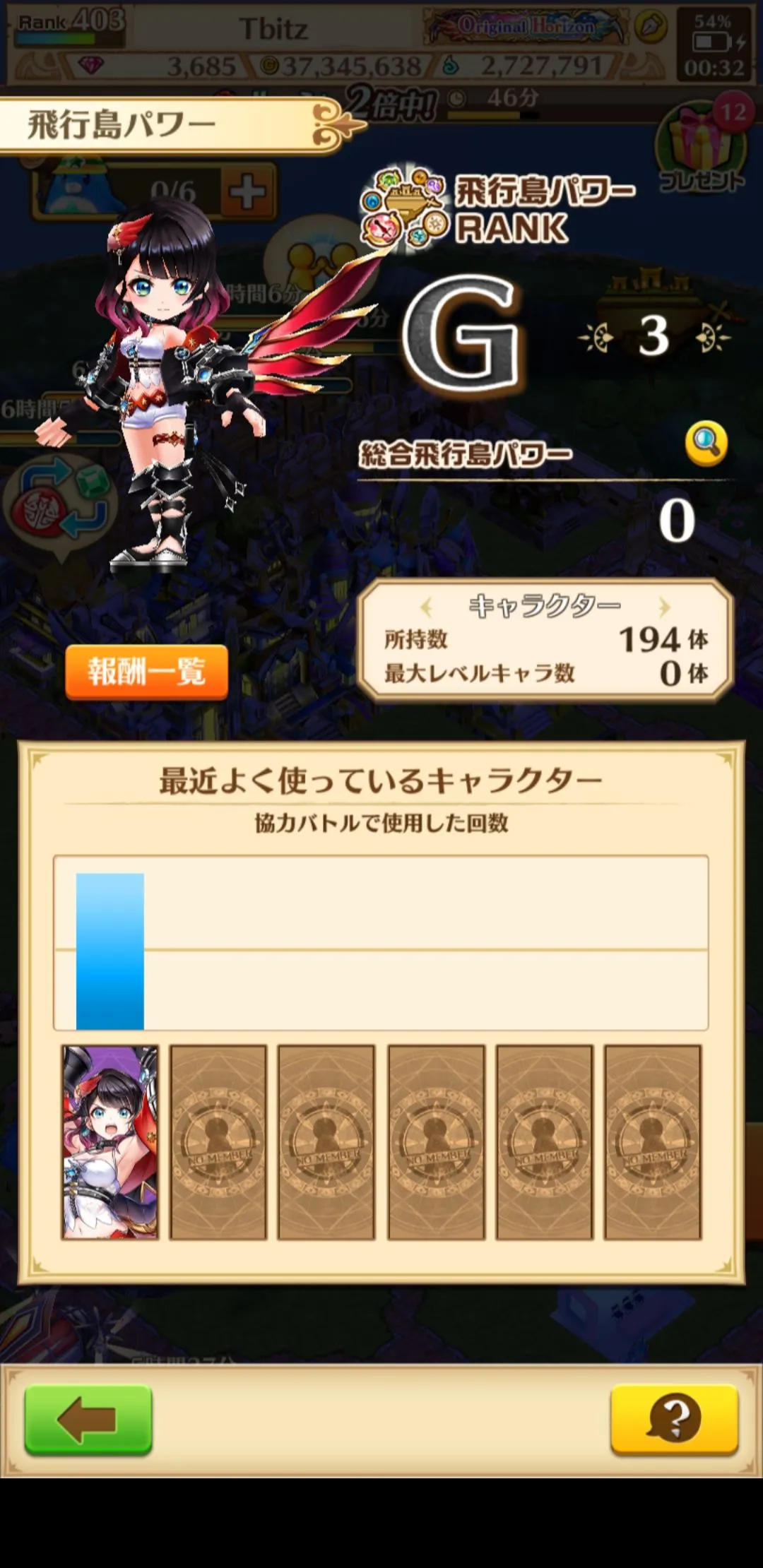The image size is (763, 1568).
Task: Tap the green back arrow button
Action: tap(88, 1420)
